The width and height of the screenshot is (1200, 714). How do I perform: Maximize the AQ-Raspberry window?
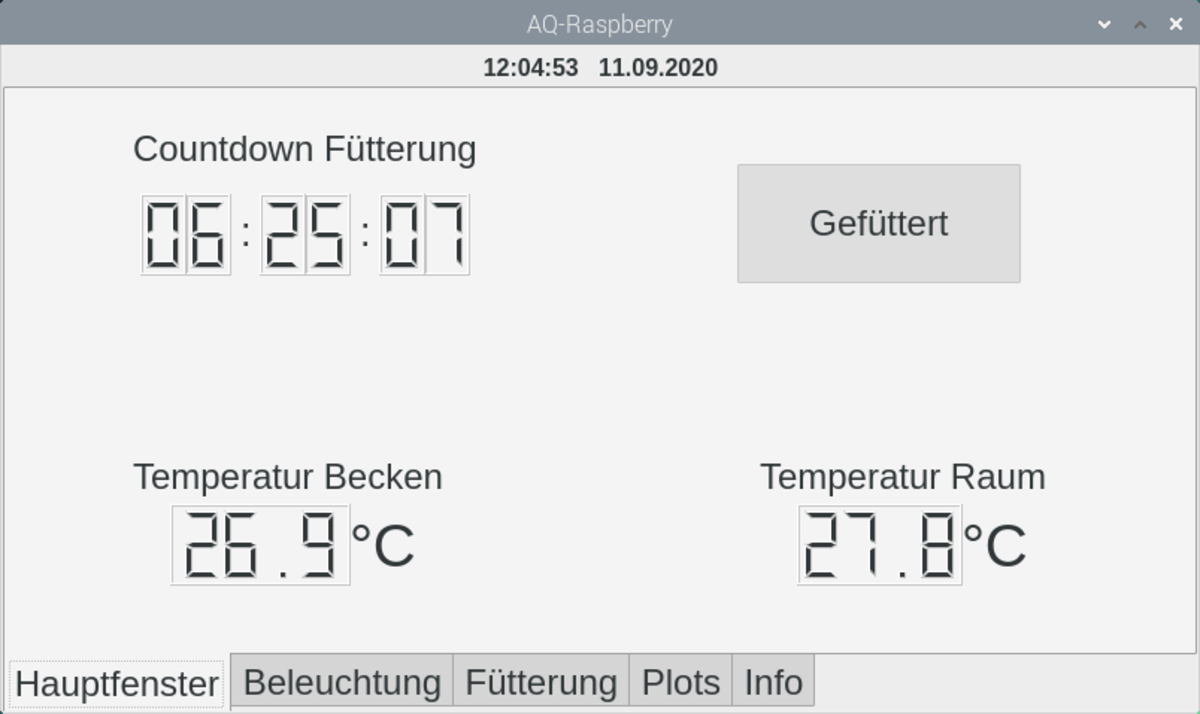pos(1140,24)
